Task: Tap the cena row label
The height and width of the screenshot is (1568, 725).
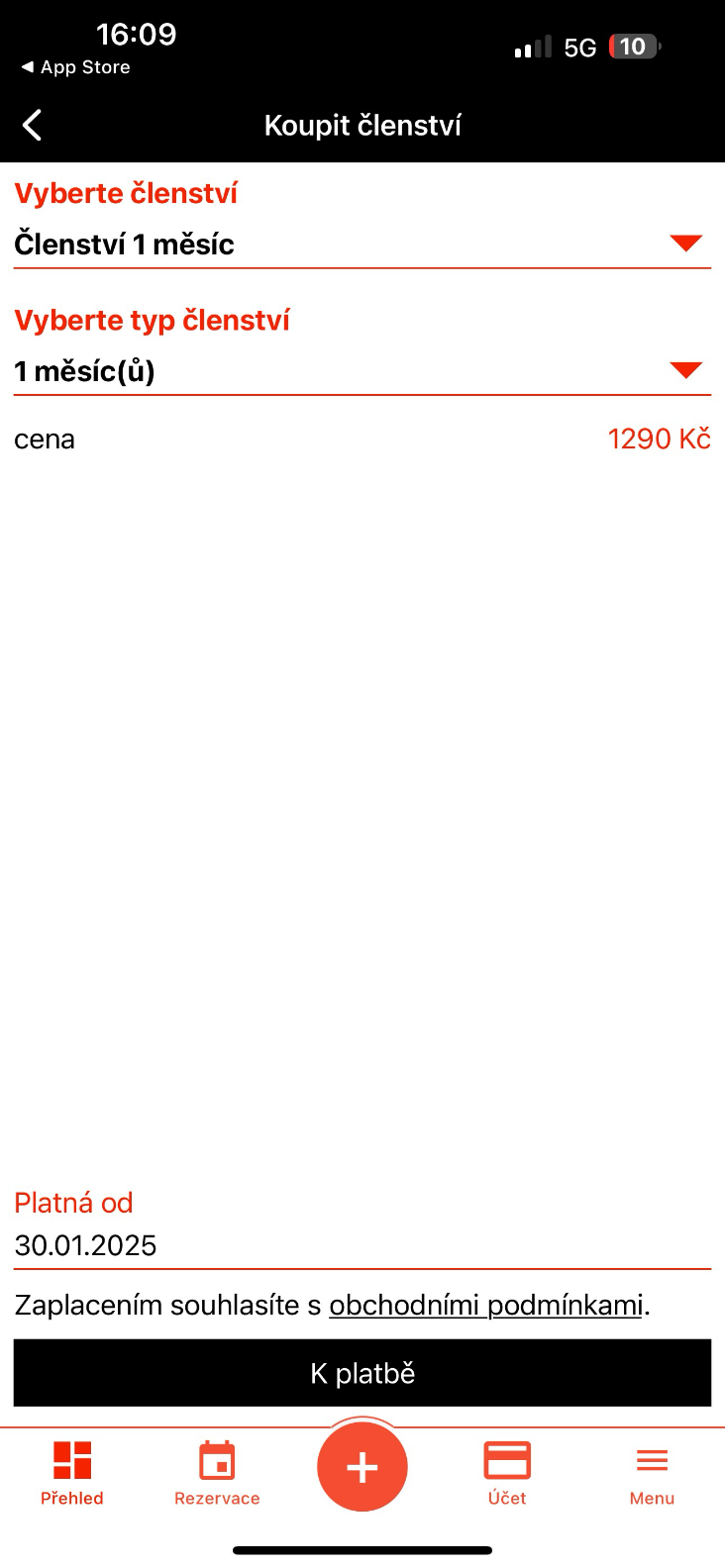Action: [44, 439]
